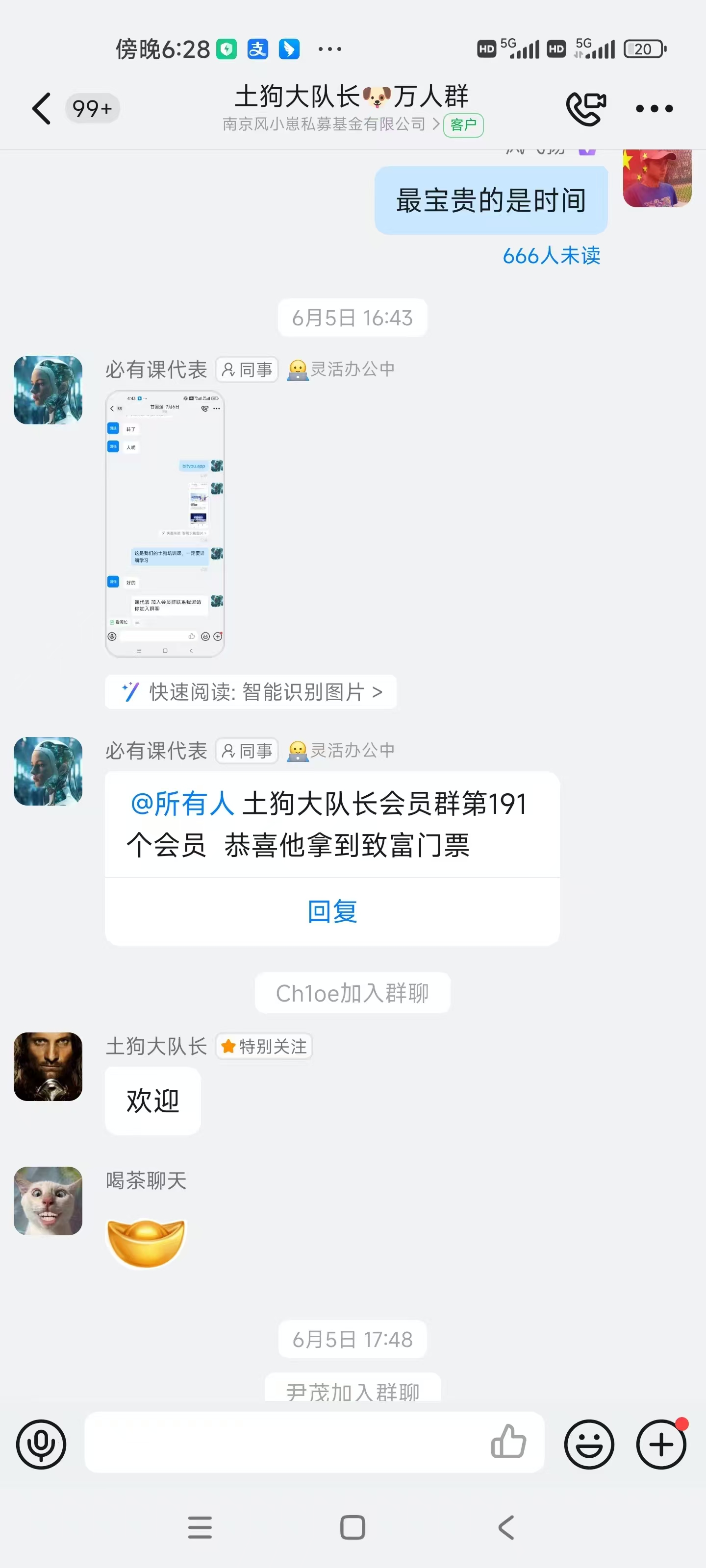706x1568 pixels.
Task: Send a thumbs-up quick reaction
Action: click(508, 1442)
